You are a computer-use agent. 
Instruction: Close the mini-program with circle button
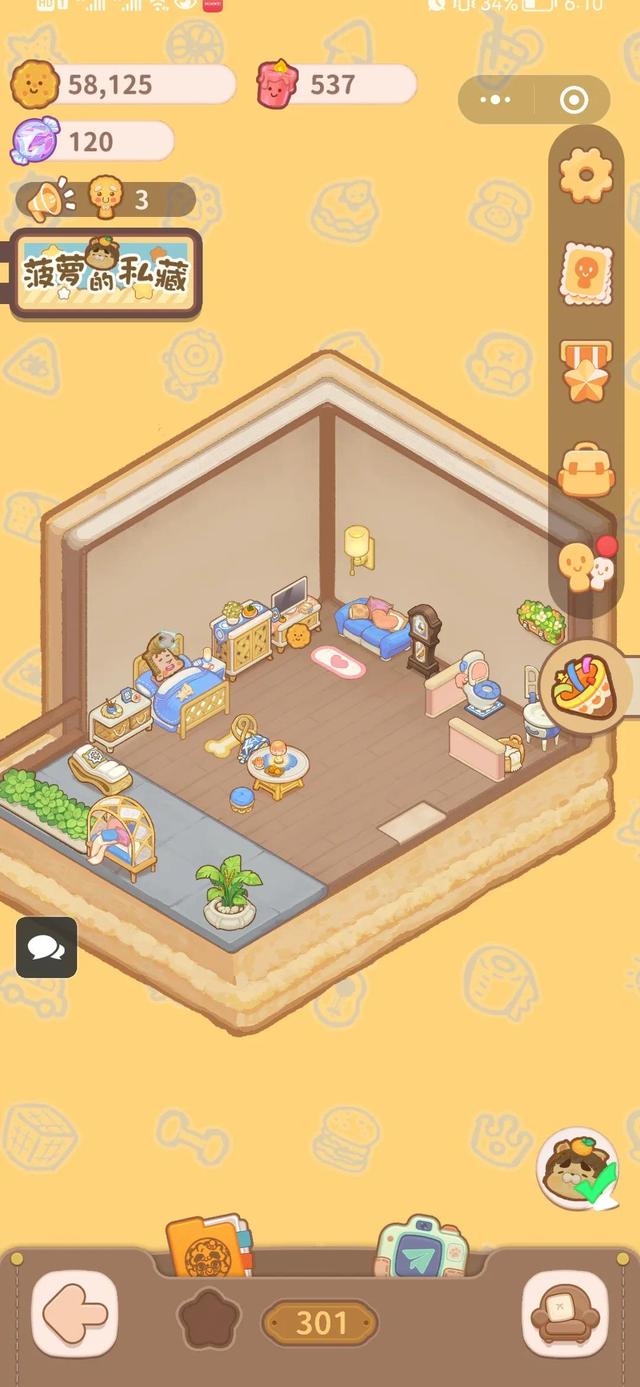(573, 100)
